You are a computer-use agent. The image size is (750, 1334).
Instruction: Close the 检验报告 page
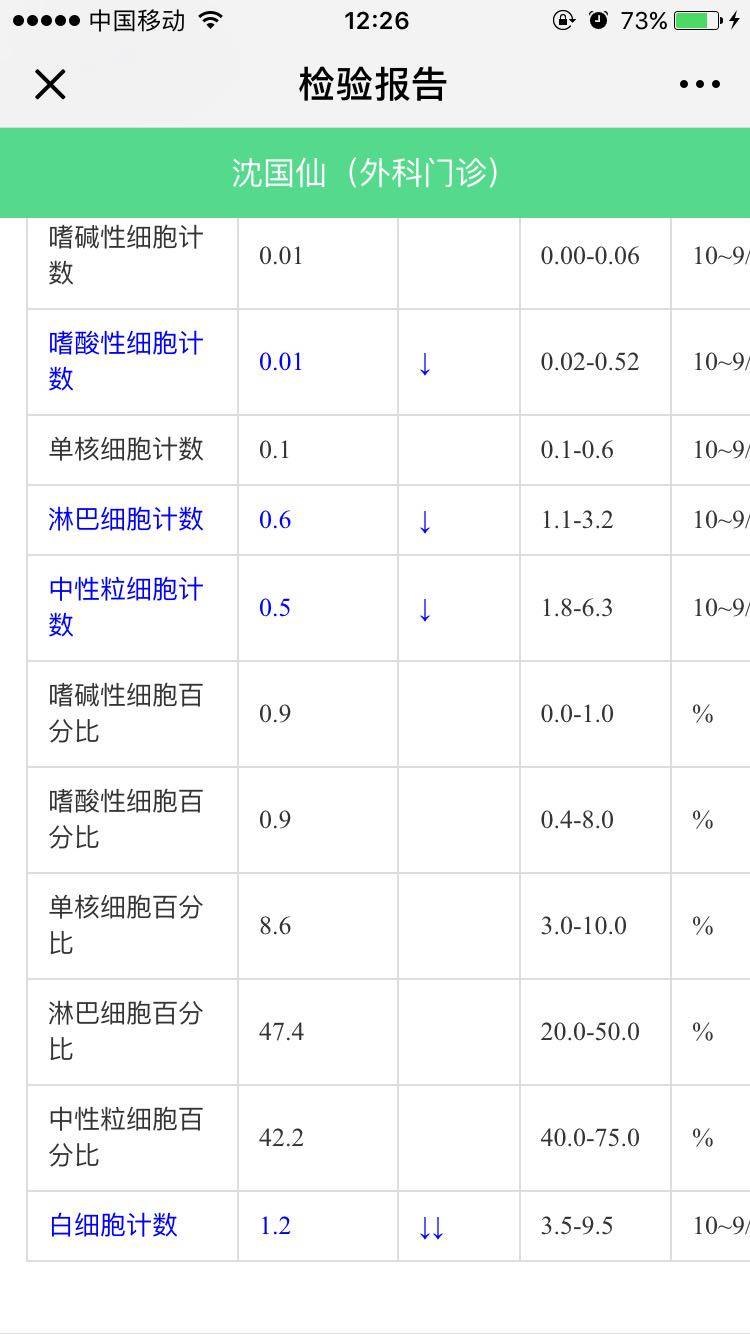point(50,85)
